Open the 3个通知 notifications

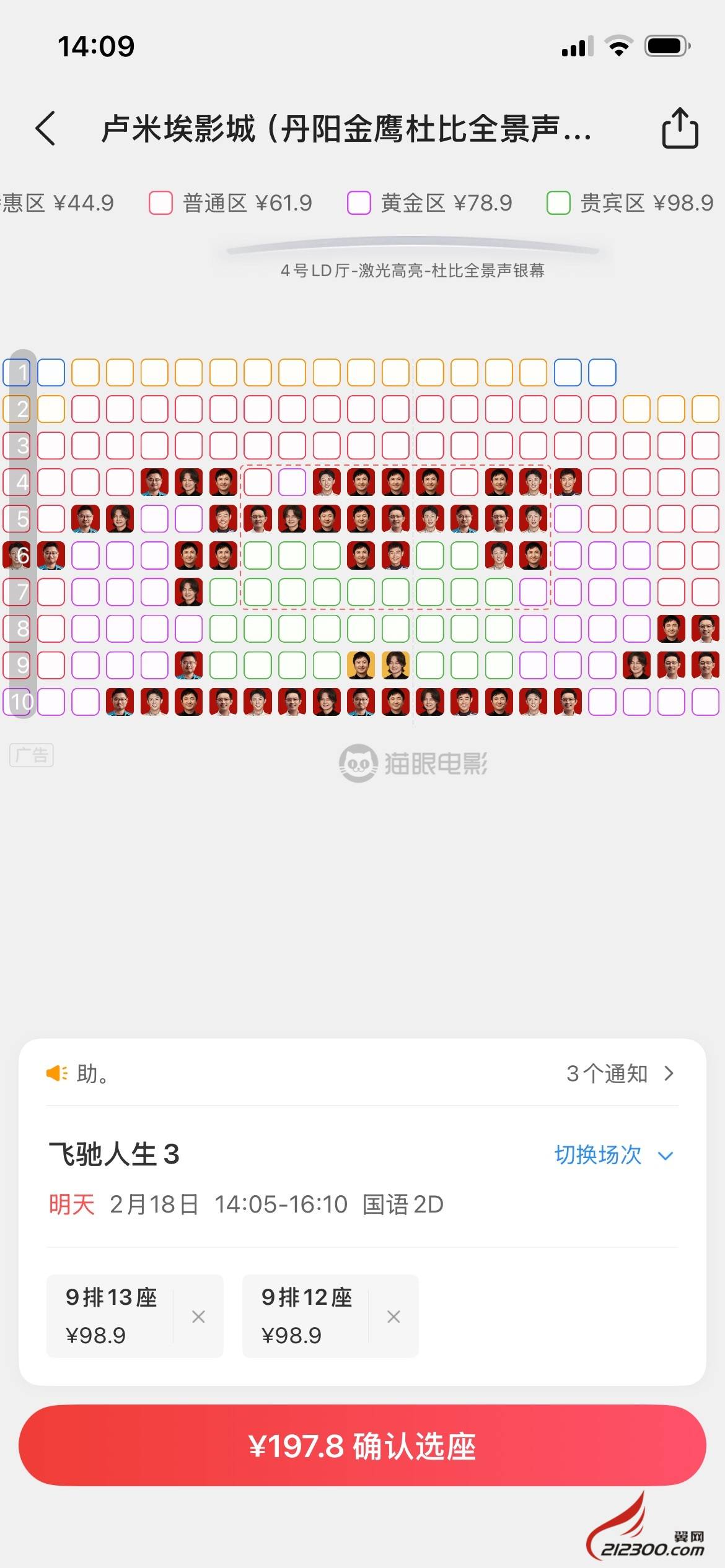click(620, 1073)
